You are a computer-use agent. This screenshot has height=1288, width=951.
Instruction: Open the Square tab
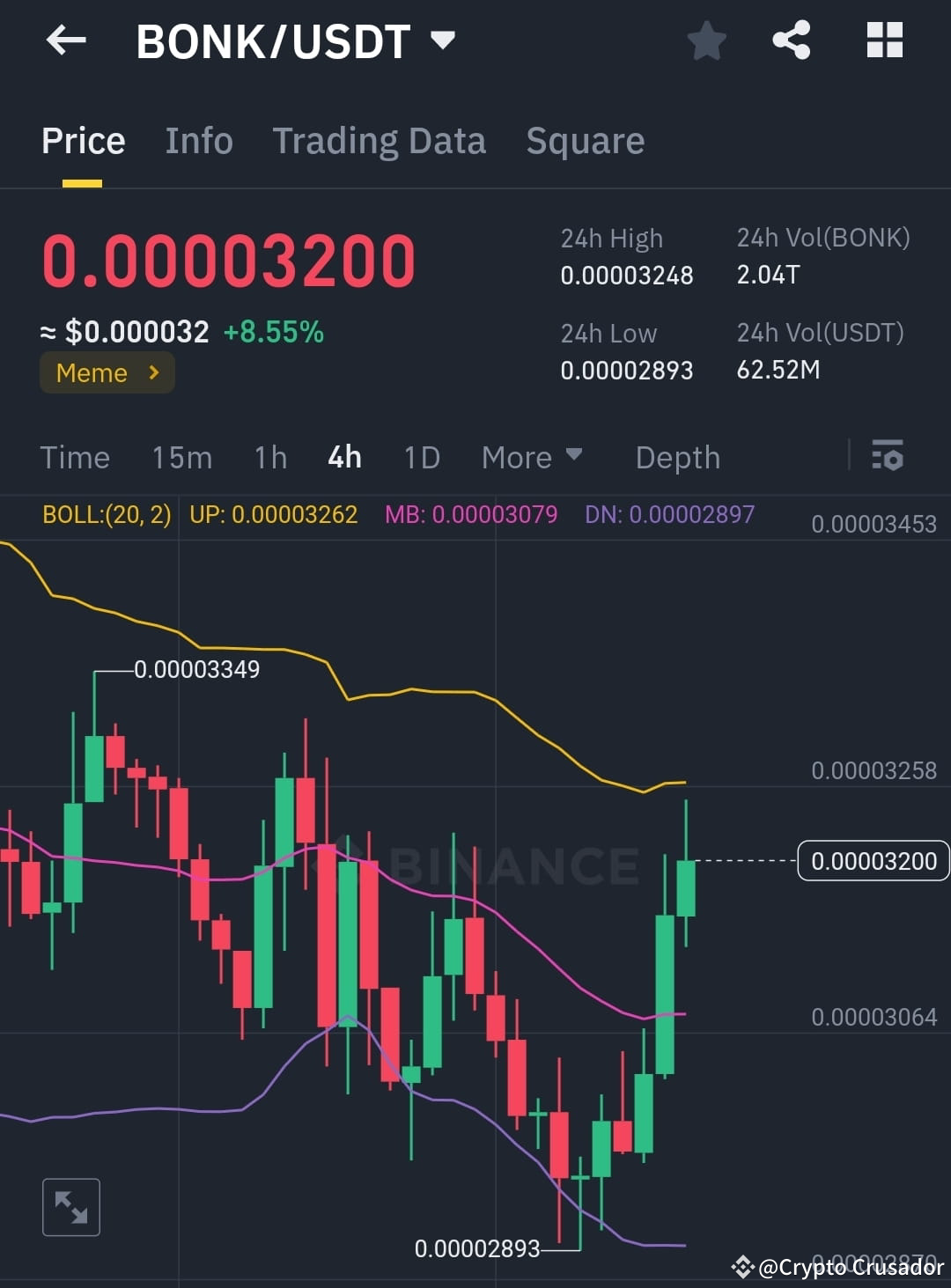click(x=585, y=141)
